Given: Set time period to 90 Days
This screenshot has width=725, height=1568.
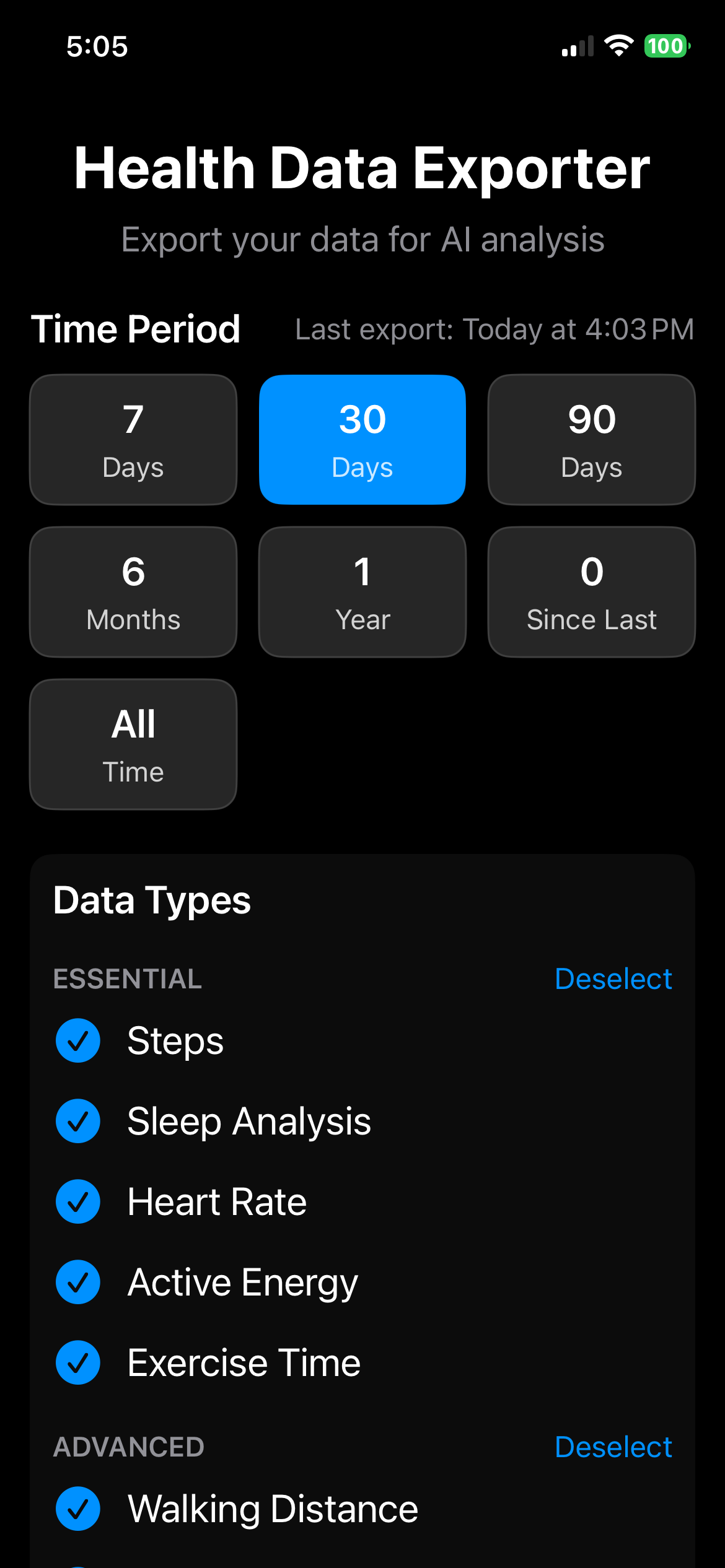Looking at the screenshot, I should [x=592, y=440].
